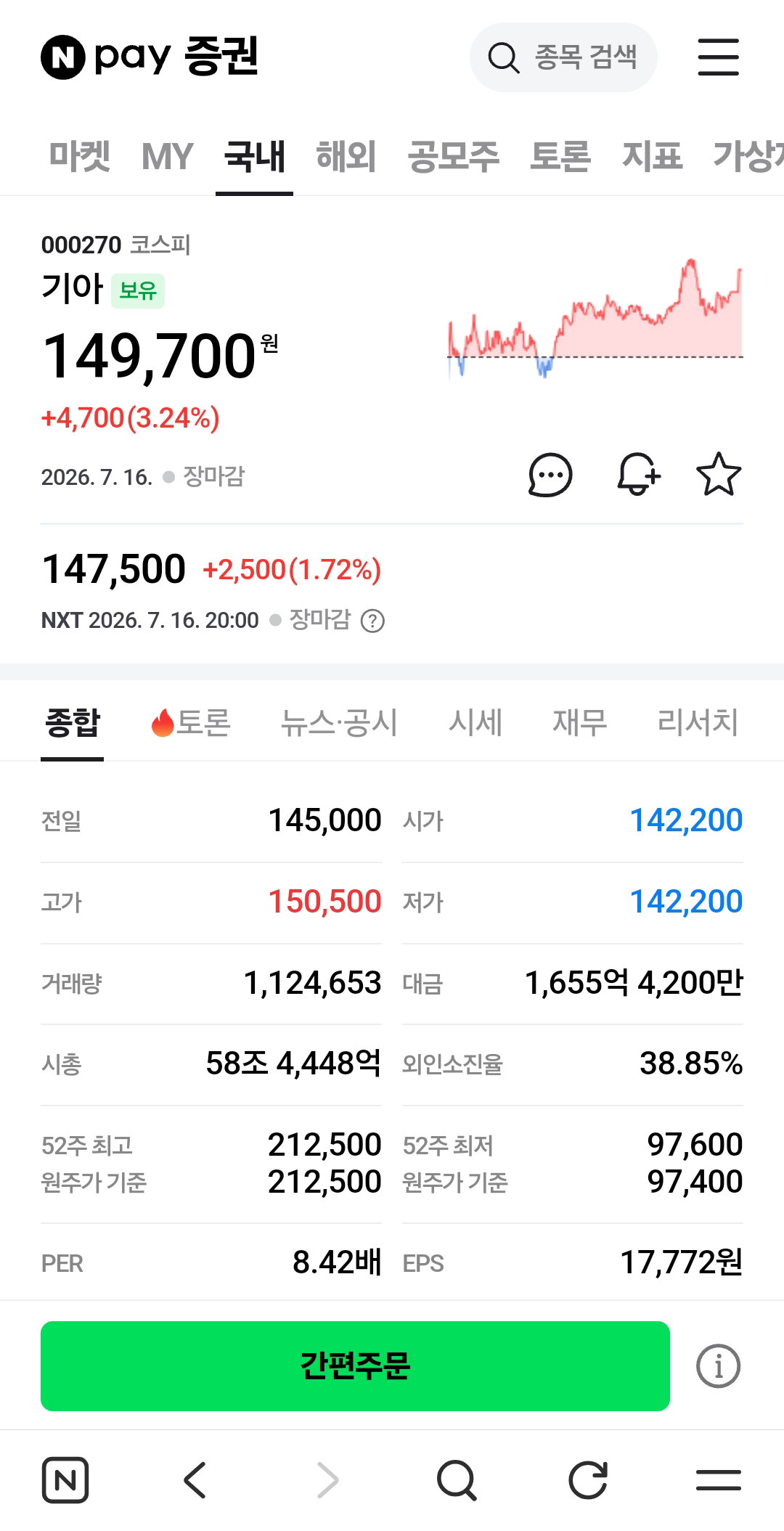
Task: View the 재무 section tab
Action: tap(579, 722)
